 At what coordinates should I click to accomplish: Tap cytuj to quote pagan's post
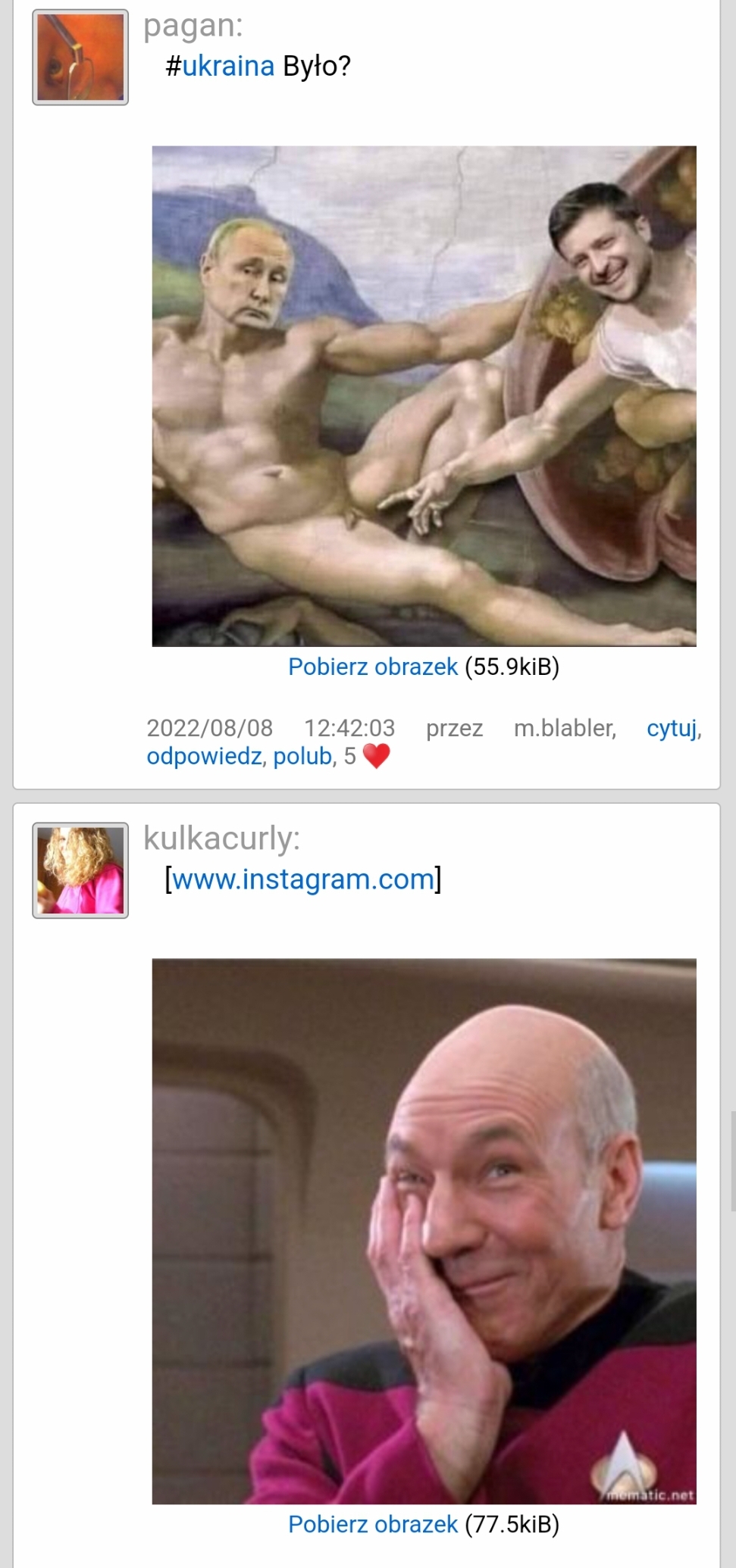click(x=672, y=728)
